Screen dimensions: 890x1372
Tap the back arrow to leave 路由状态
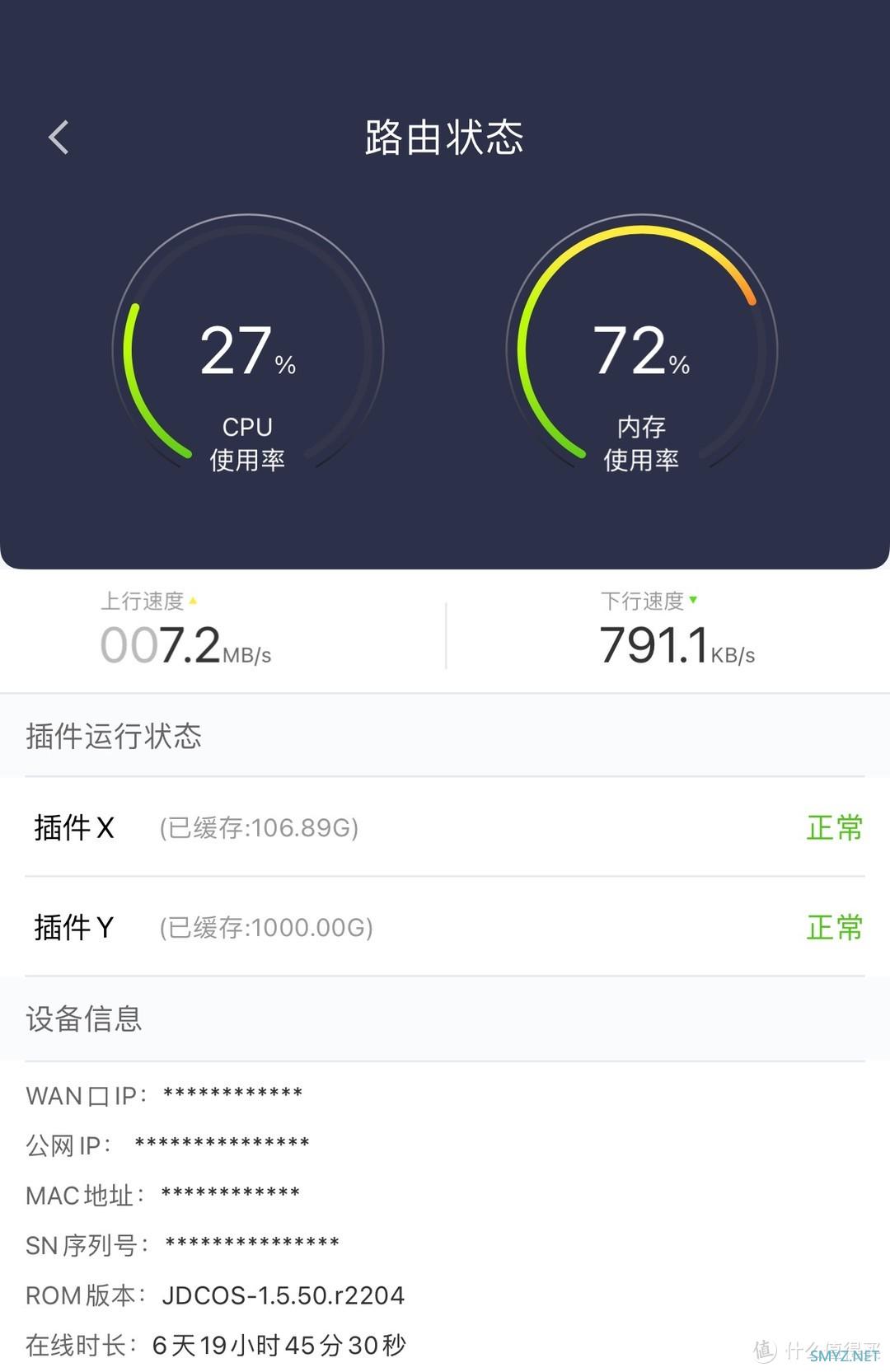[x=58, y=137]
